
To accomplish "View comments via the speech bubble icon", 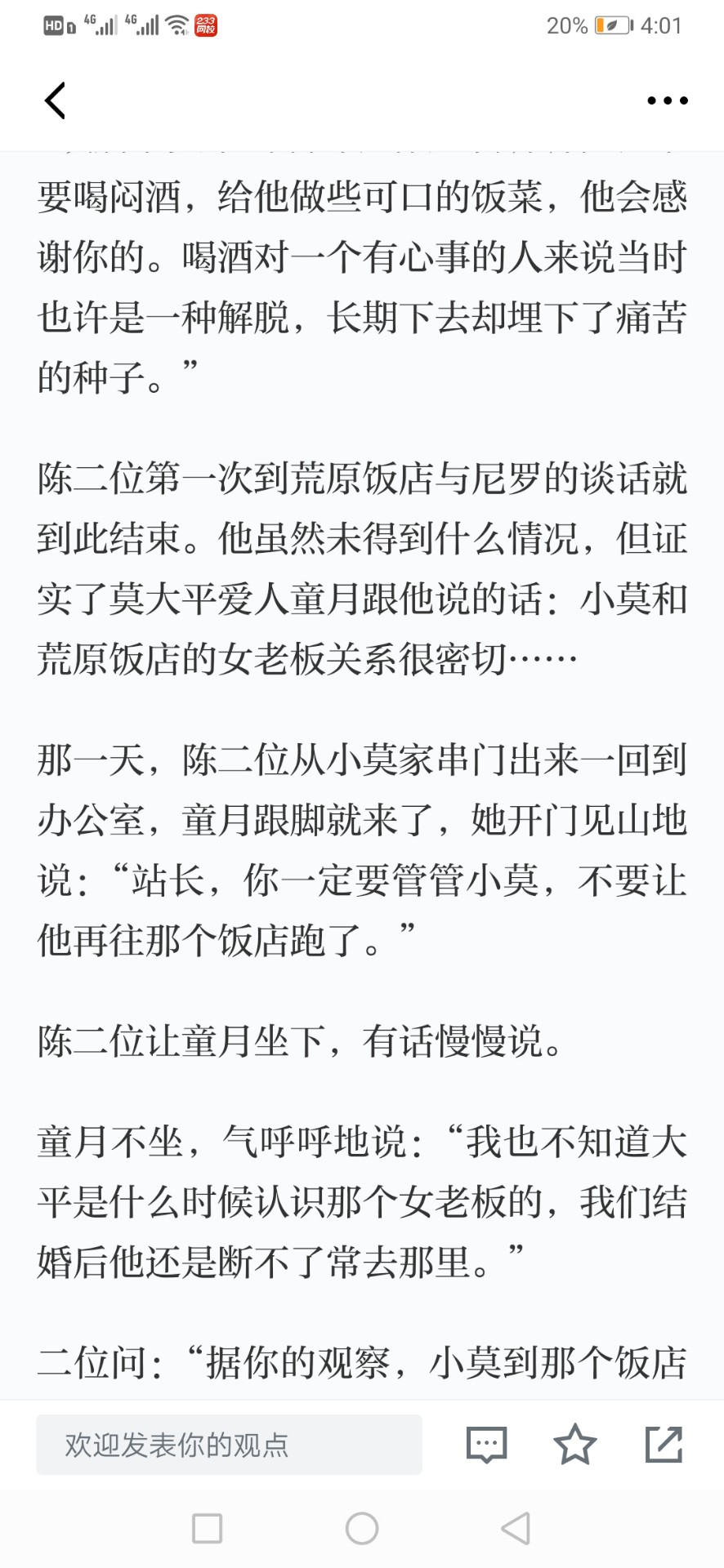I will tap(487, 1445).
